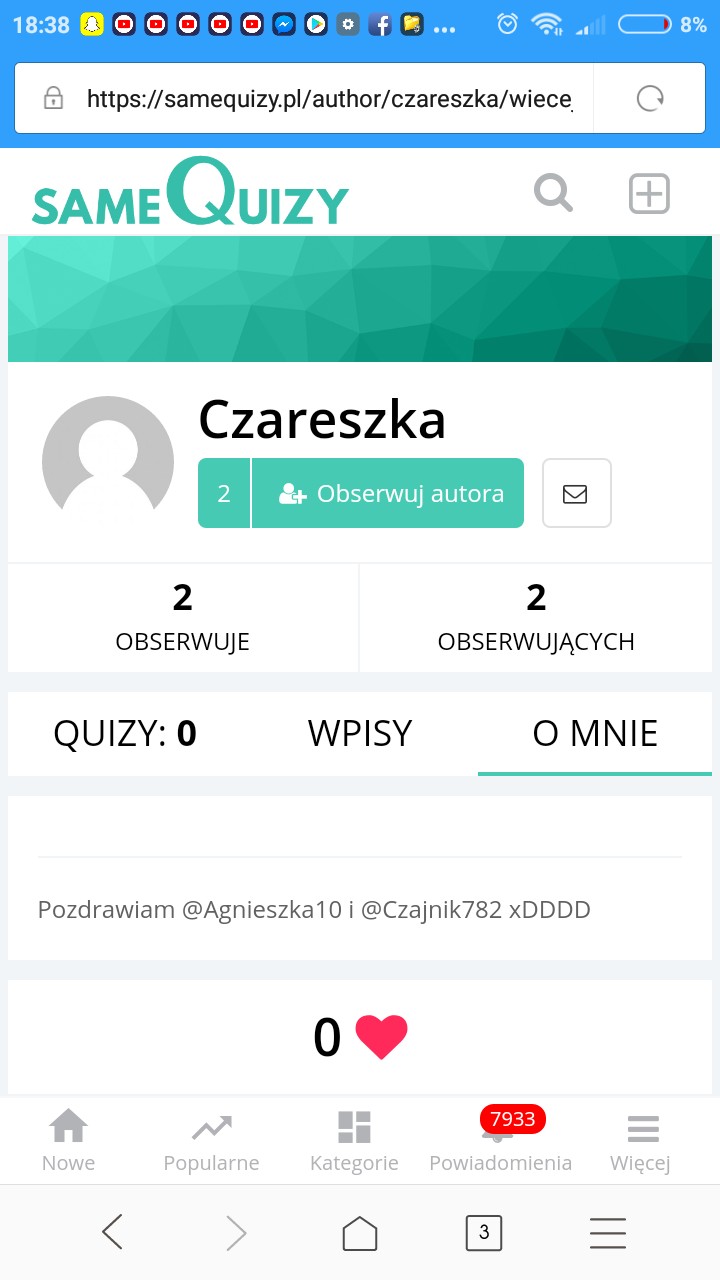Send a message via envelope icon

coord(576,493)
